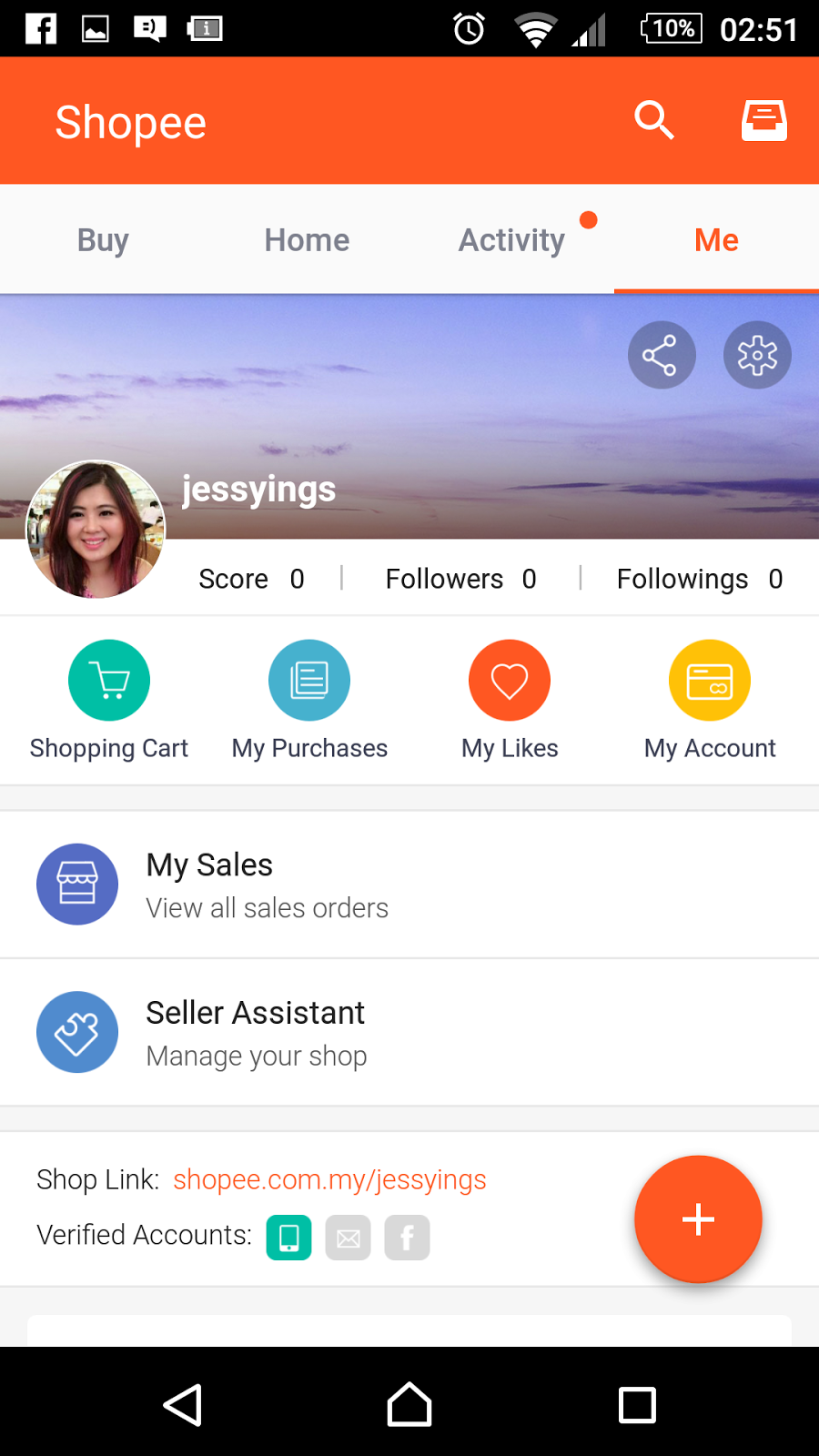Open My Purchases

click(x=309, y=699)
